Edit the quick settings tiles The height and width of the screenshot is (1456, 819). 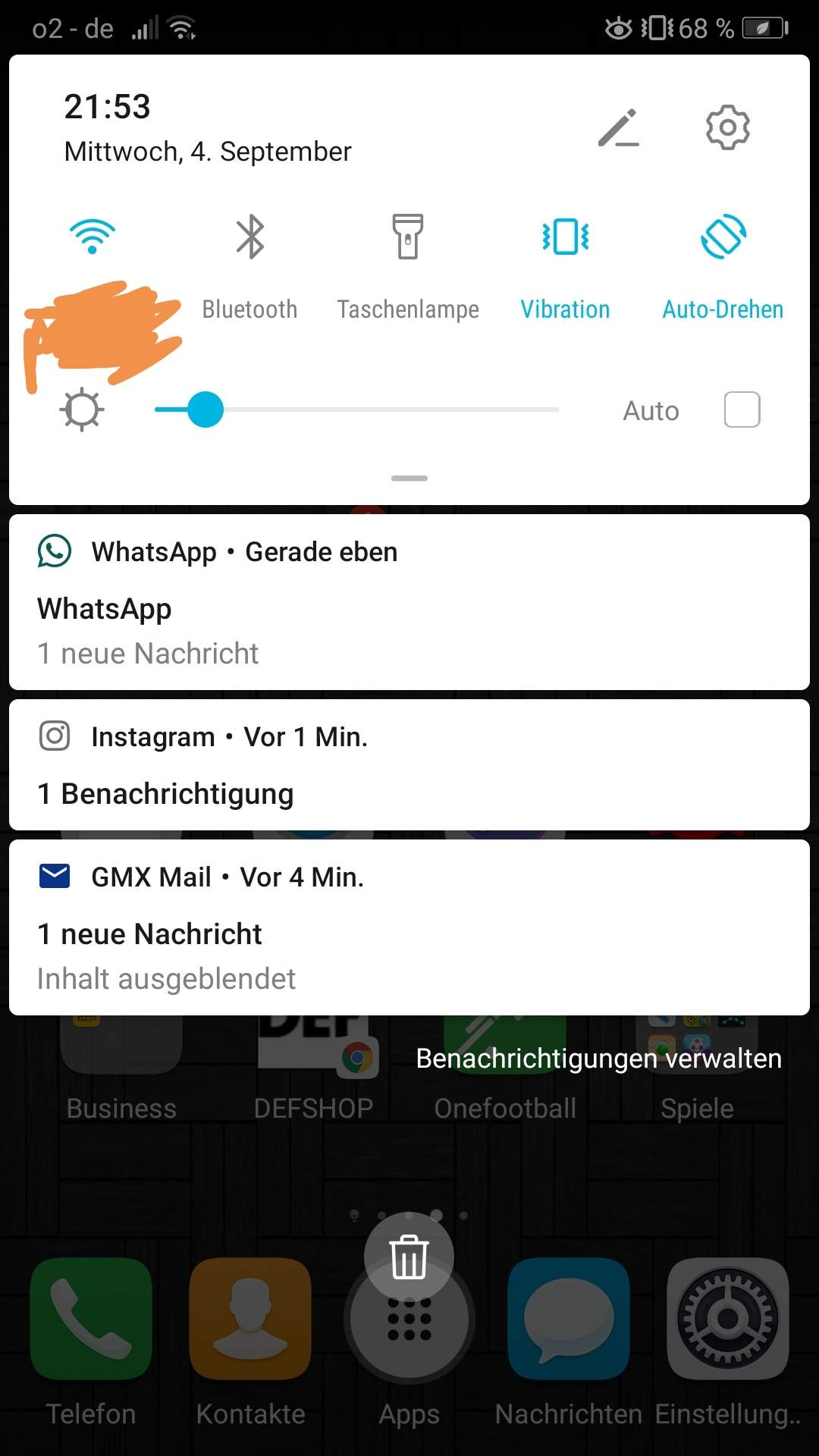point(618,128)
